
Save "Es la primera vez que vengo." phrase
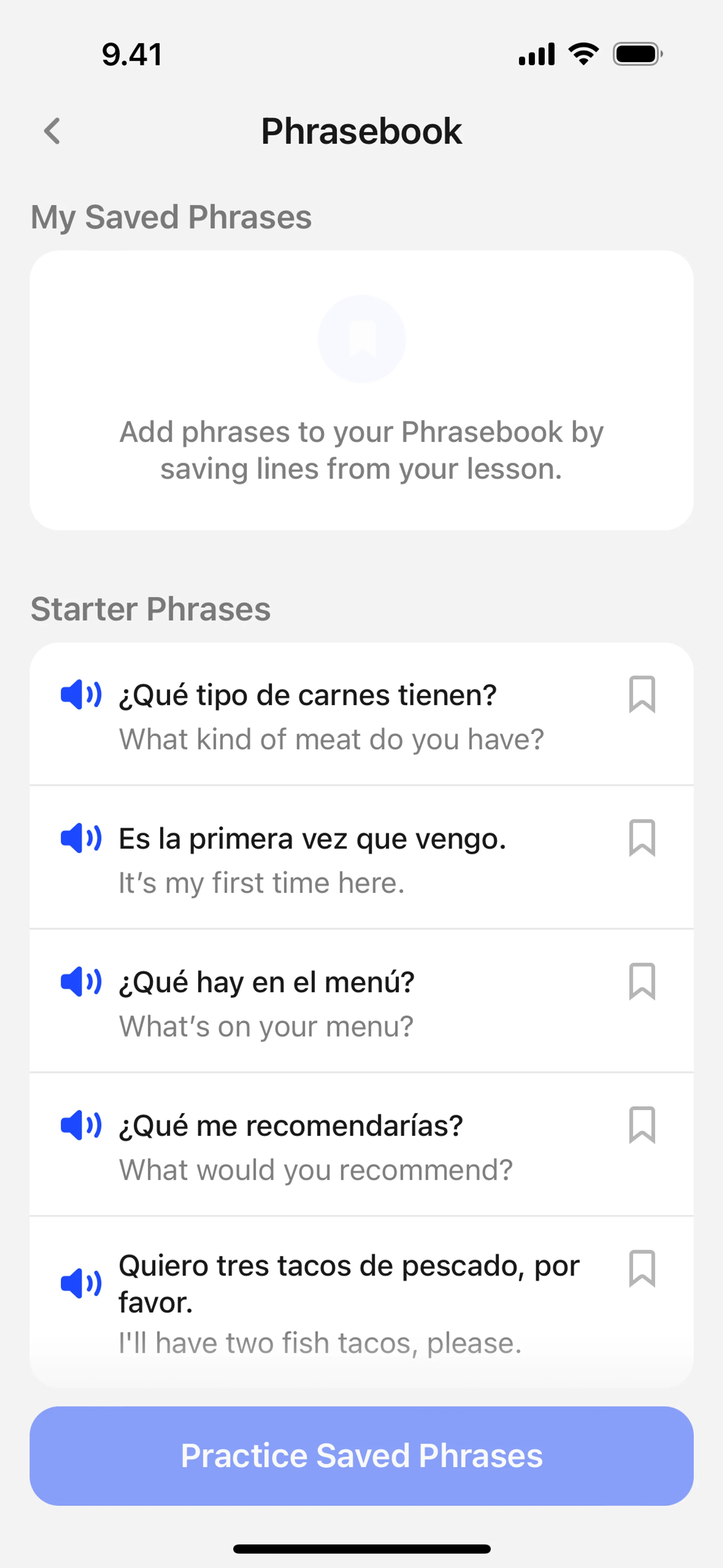click(641, 837)
